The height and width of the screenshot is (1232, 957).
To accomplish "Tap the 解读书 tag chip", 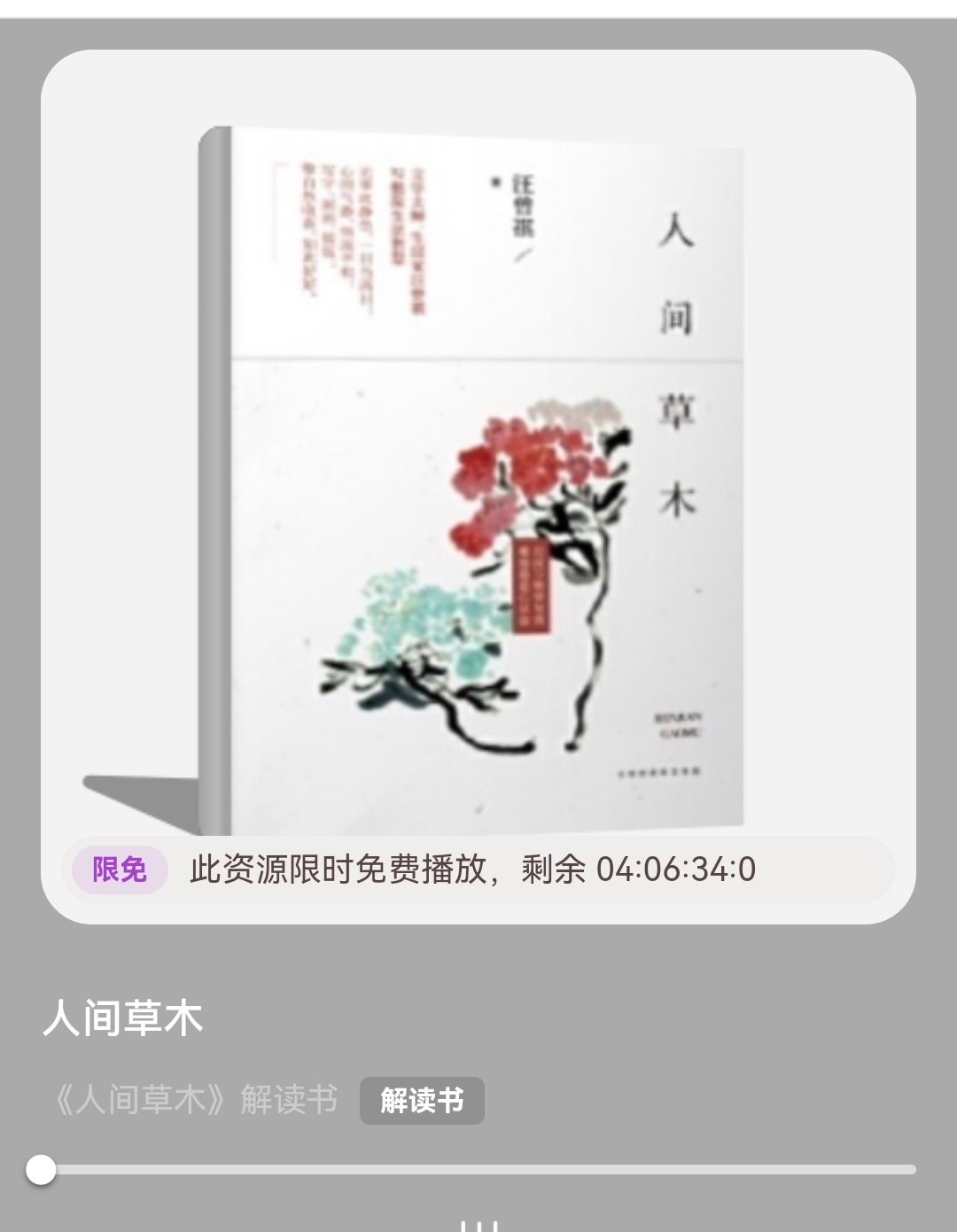I will [422, 1101].
